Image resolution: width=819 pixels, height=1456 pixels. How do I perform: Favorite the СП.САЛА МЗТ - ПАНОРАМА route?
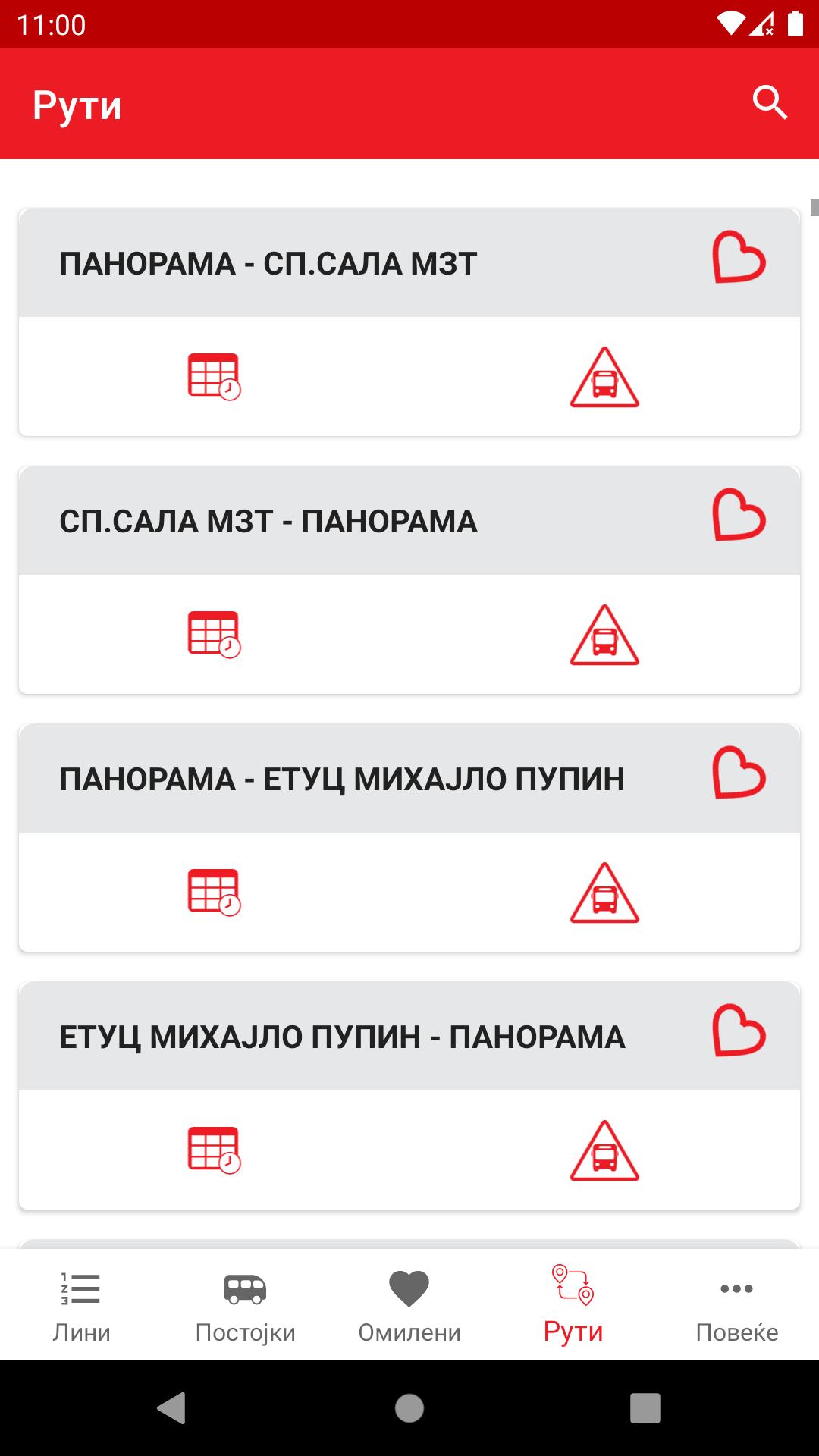pyautogui.click(x=739, y=515)
